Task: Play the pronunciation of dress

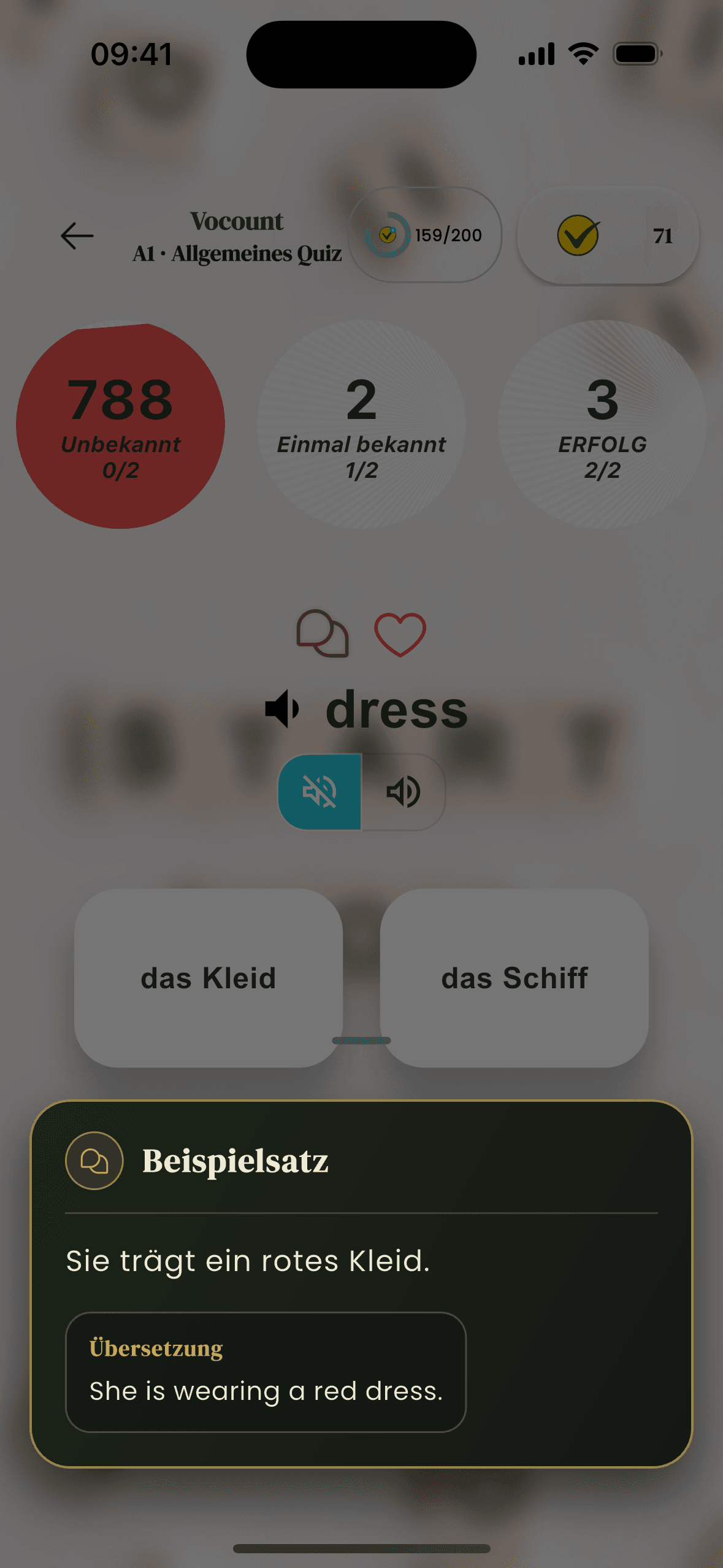Action: [283, 709]
